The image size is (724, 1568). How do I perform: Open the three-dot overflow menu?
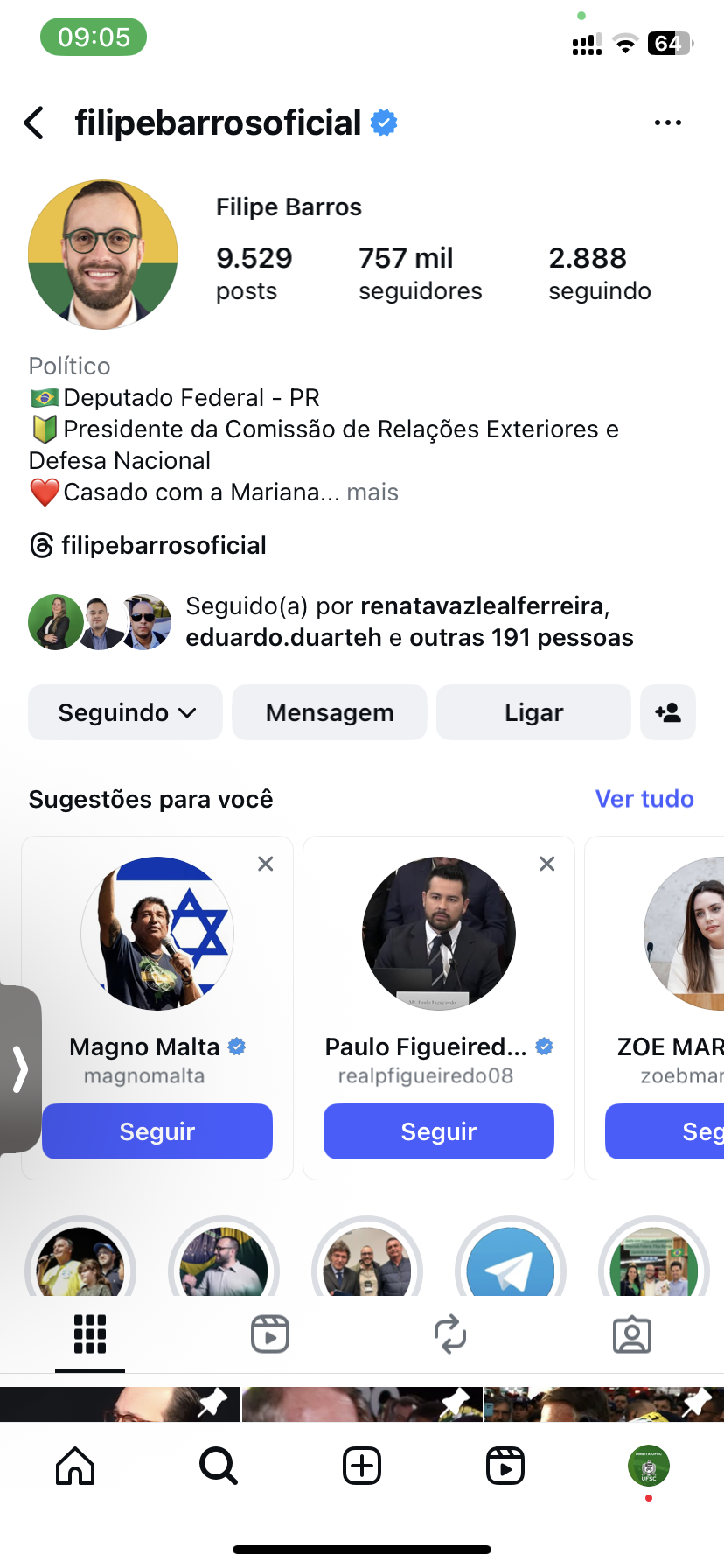pyautogui.click(x=667, y=123)
